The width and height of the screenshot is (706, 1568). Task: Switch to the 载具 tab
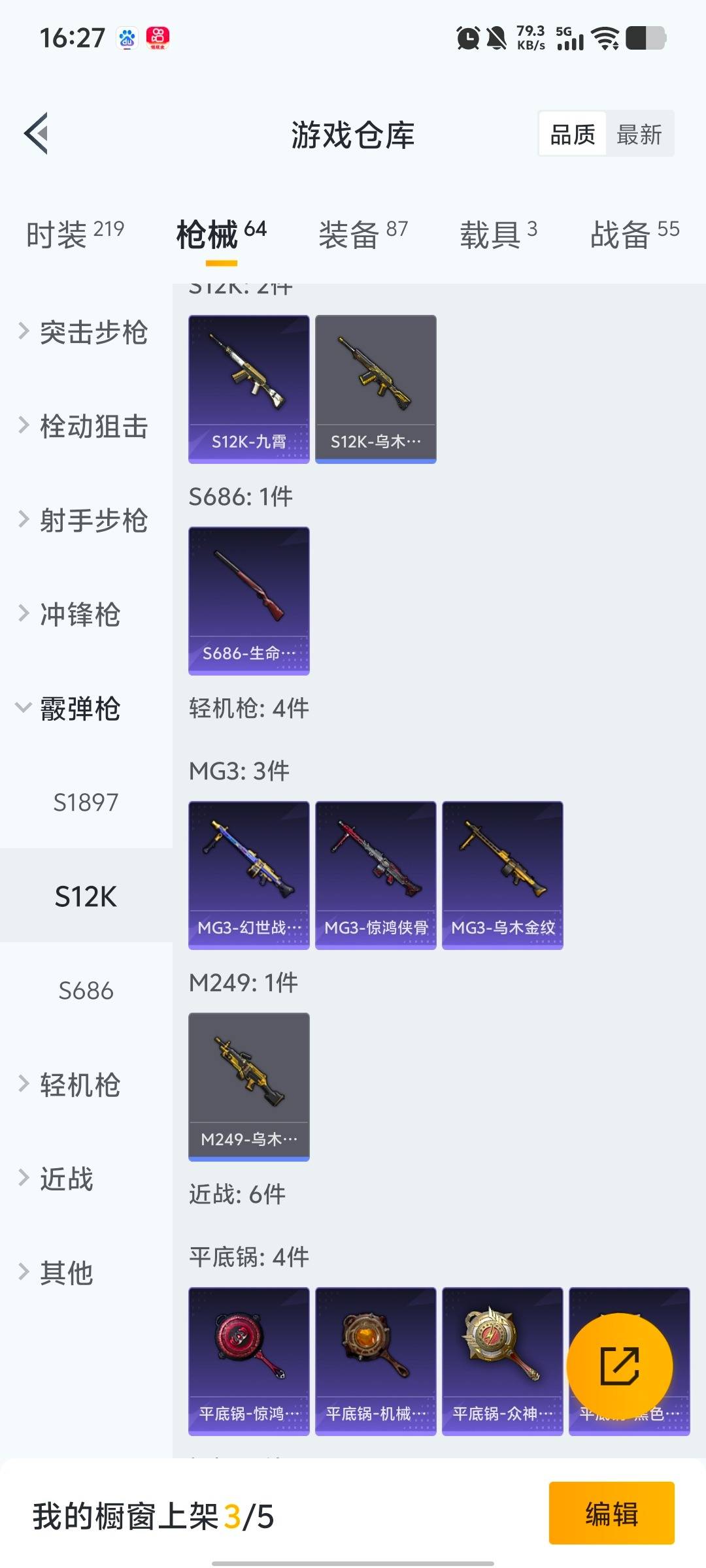tap(498, 235)
